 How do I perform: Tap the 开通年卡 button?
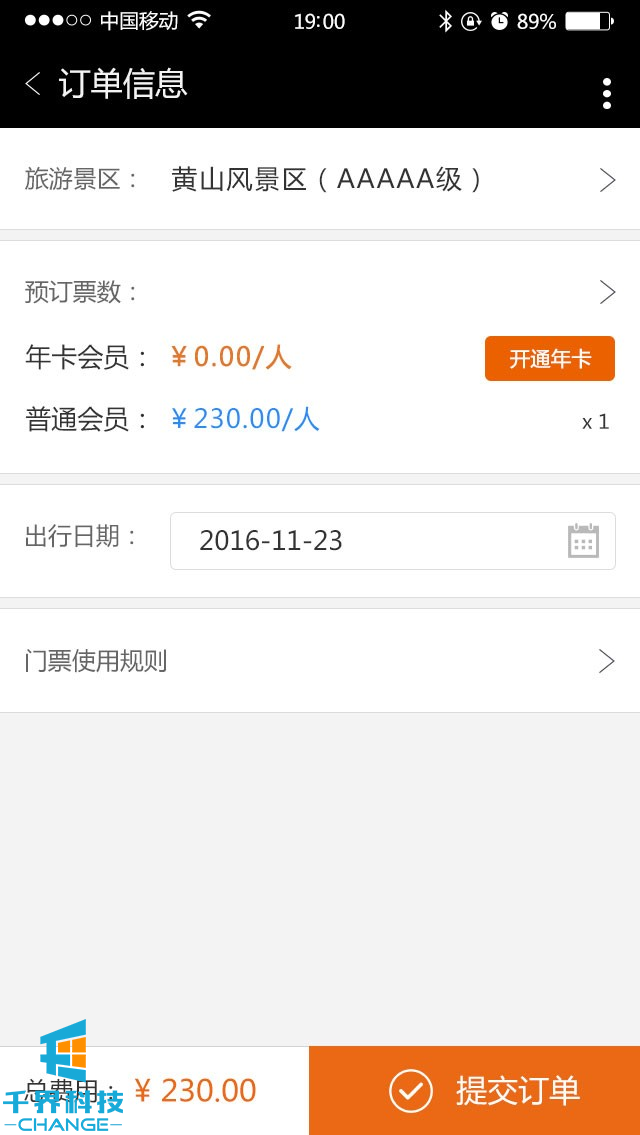pyautogui.click(x=549, y=359)
